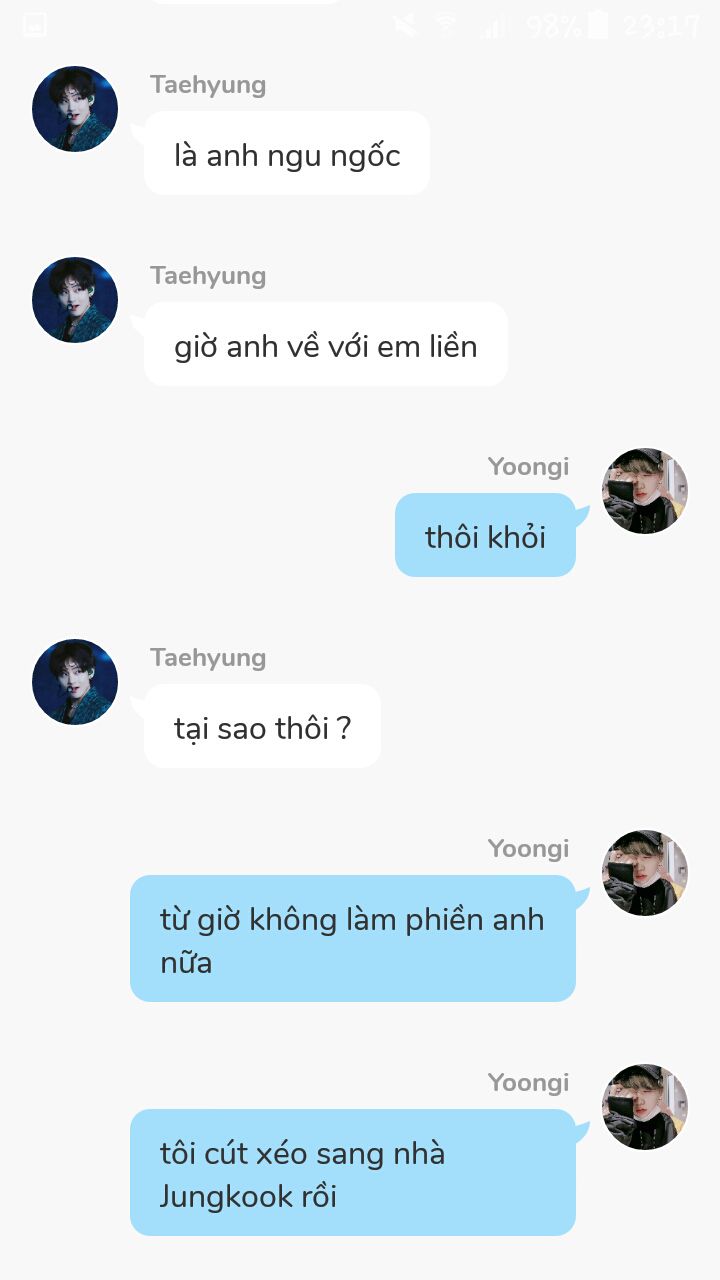720x1280 pixels.
Task: Tap Yoongi's avatar beside "thôi khỏi"
Action: (x=644, y=491)
